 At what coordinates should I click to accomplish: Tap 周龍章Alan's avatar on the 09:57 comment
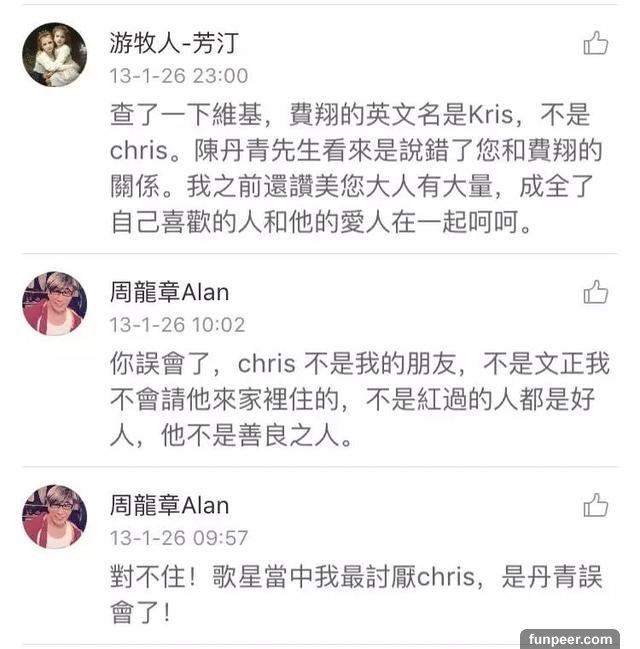(x=55, y=517)
